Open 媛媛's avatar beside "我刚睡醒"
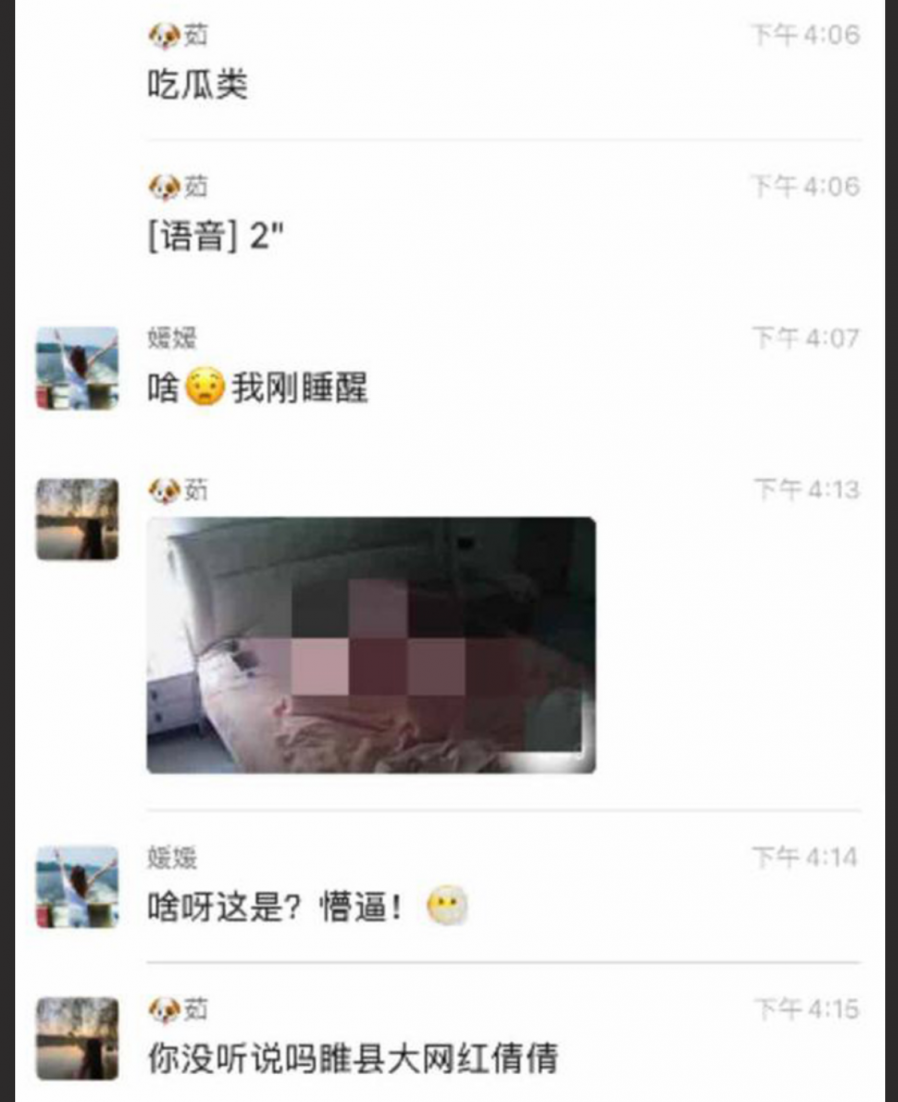The width and height of the screenshot is (898, 1102). 77,368
